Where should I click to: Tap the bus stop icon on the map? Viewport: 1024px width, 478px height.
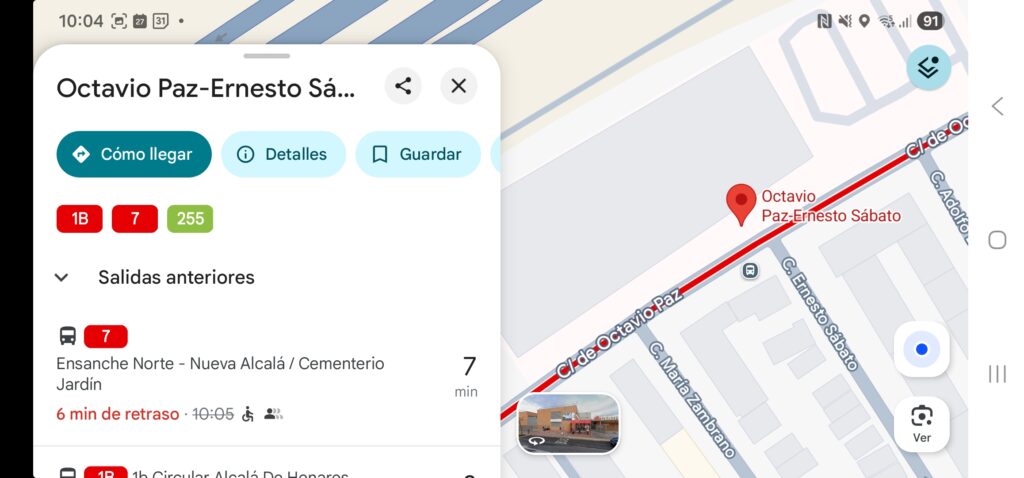click(750, 270)
